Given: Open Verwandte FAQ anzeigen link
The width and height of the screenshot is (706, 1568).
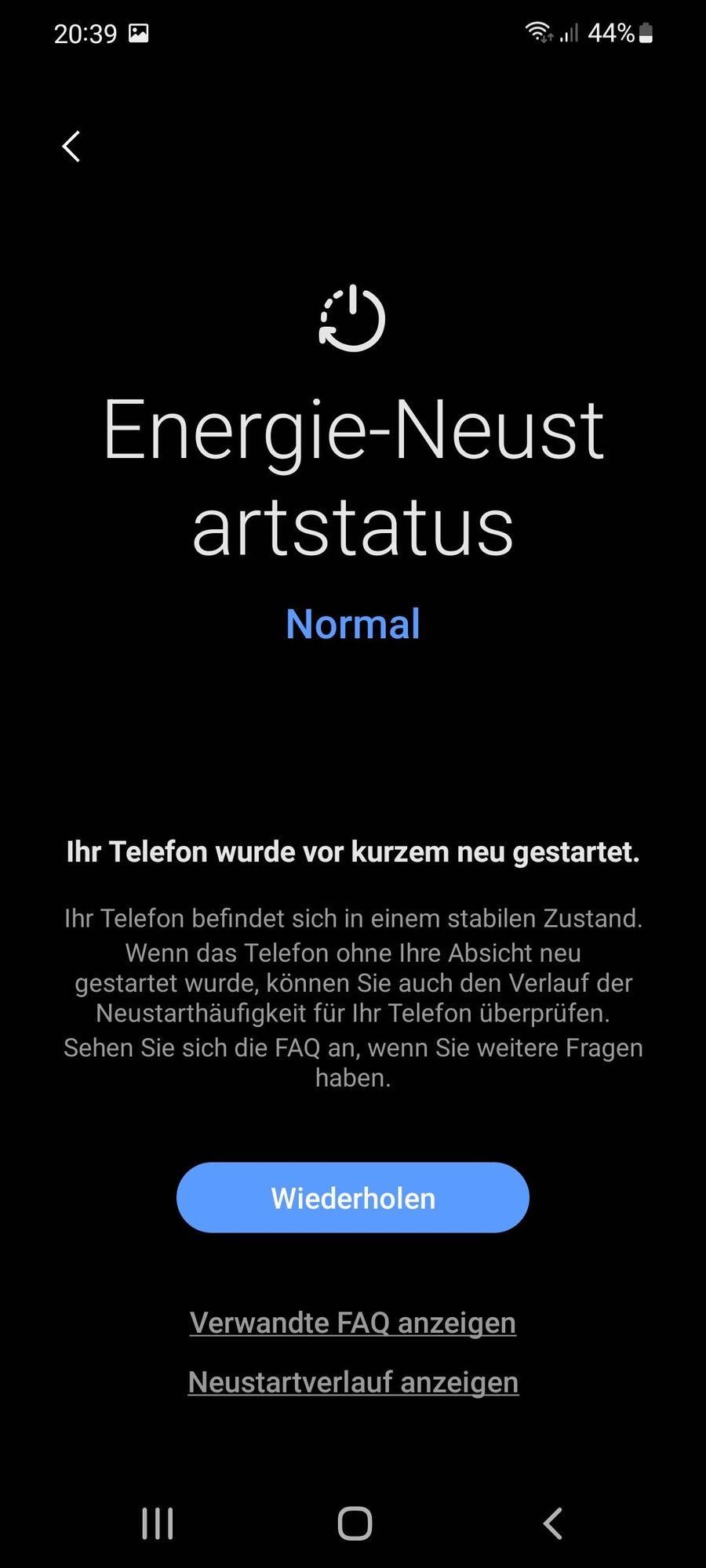Looking at the screenshot, I should [353, 1323].
